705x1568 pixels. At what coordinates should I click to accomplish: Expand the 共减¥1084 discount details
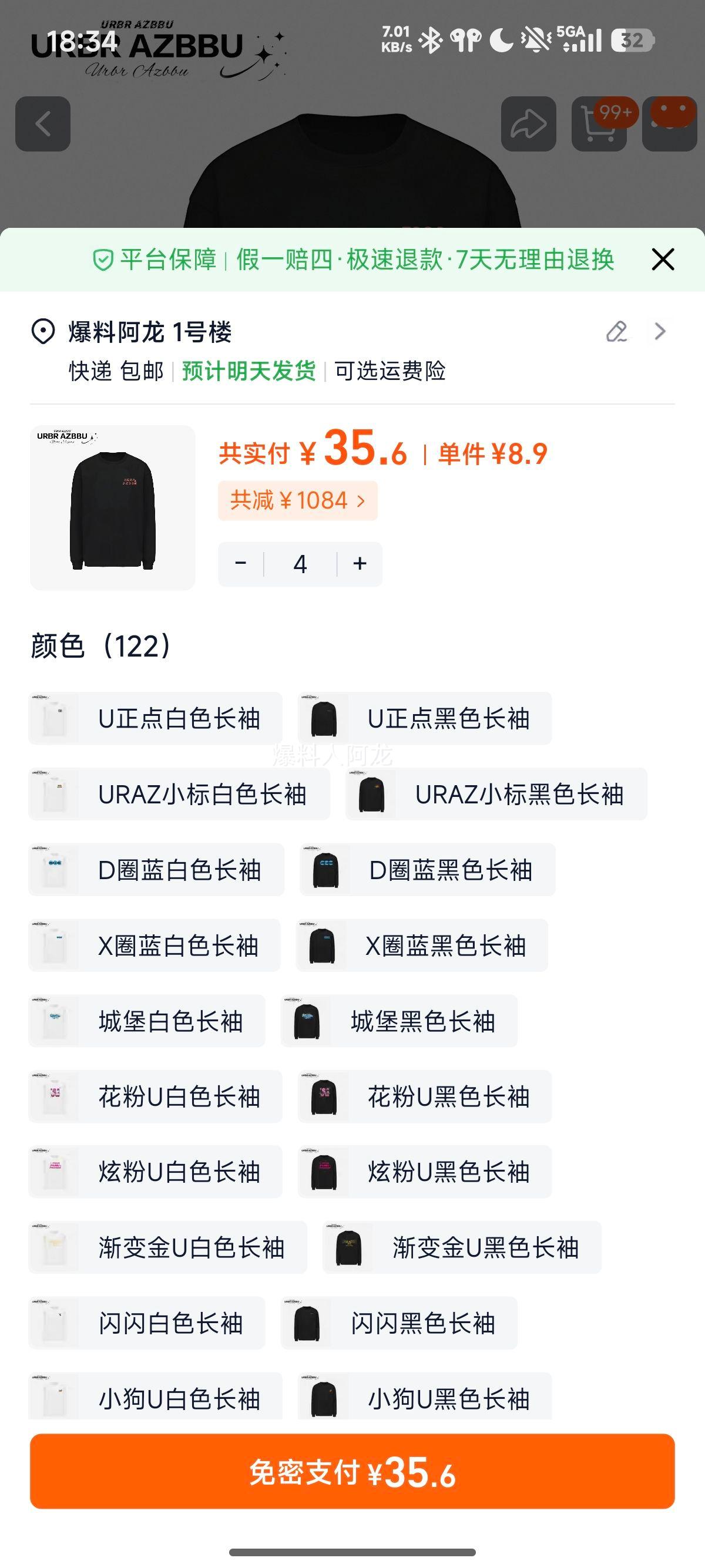297,499
